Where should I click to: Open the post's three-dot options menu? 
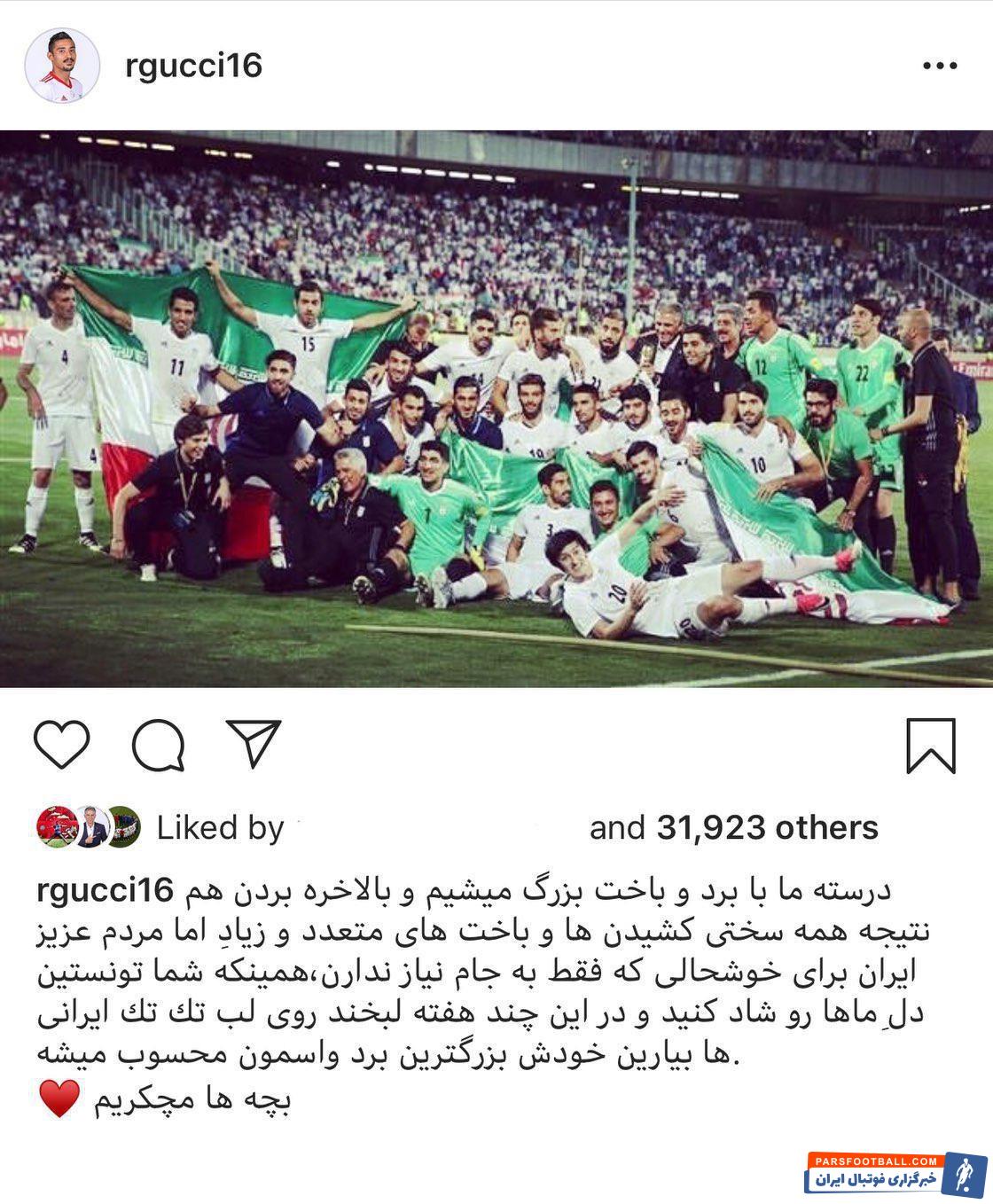pos(939,66)
